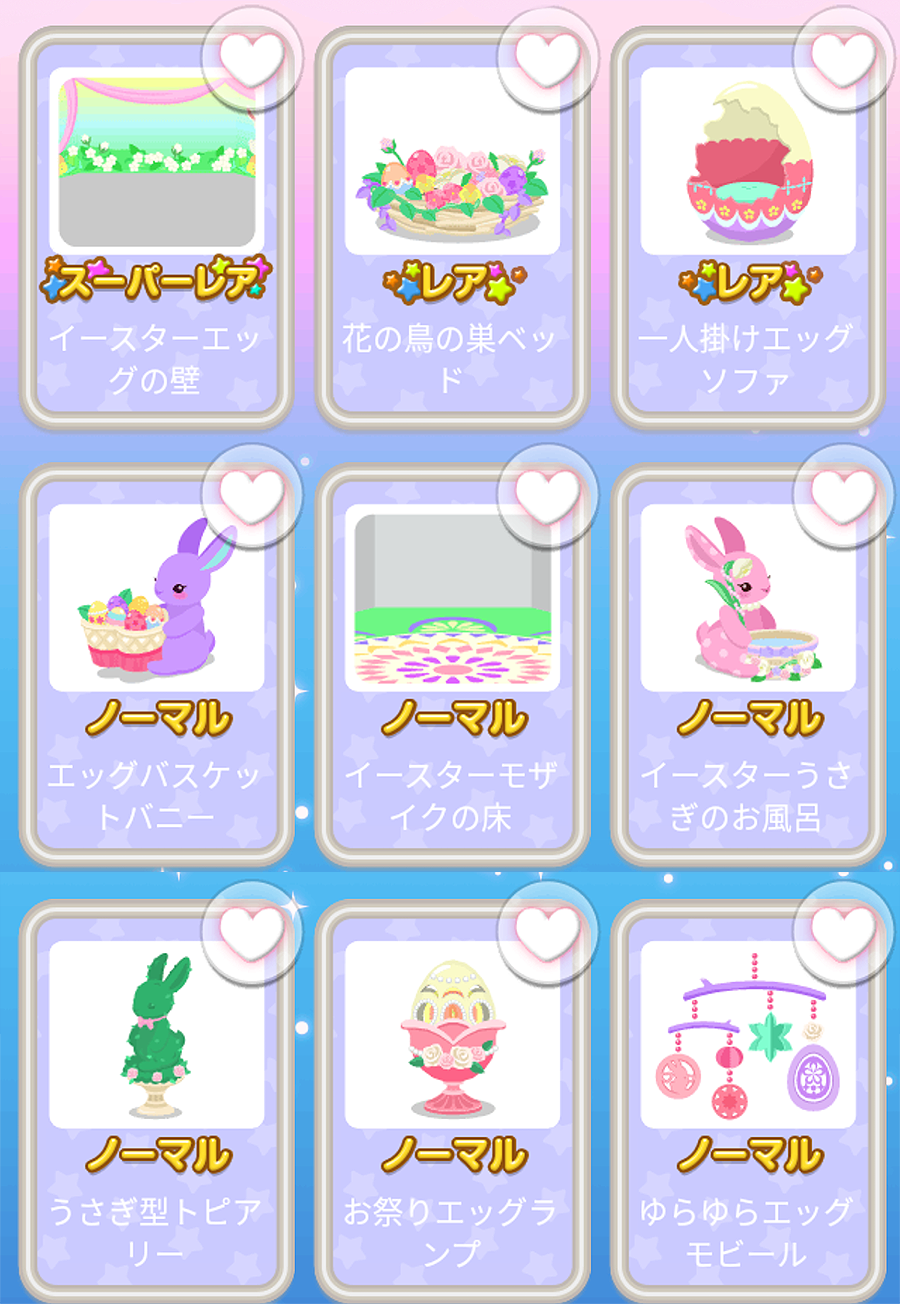Viewport: 900px width, 1304px height.
Task: Tap the heart on うさぎ型トピアリー
Action: click(x=252, y=931)
